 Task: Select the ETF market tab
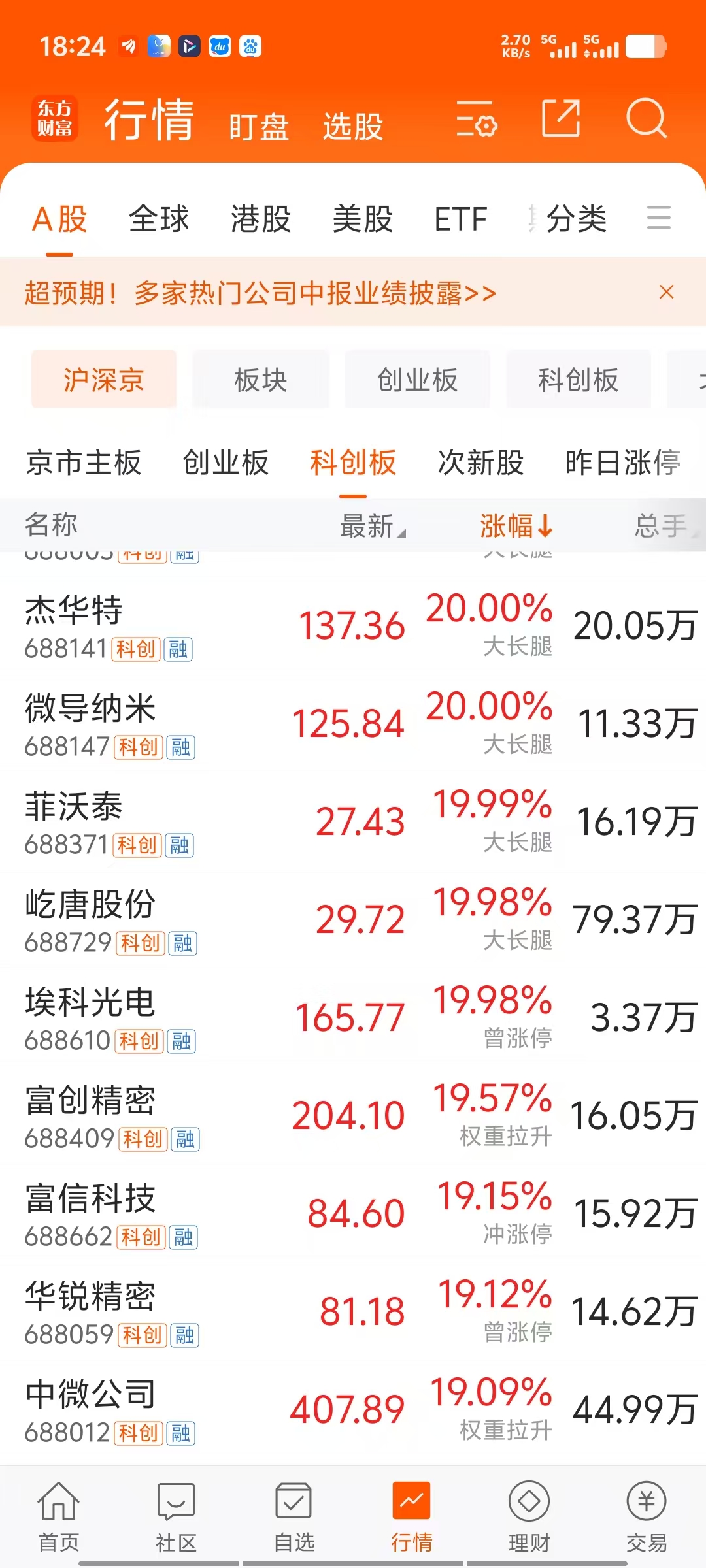(460, 219)
